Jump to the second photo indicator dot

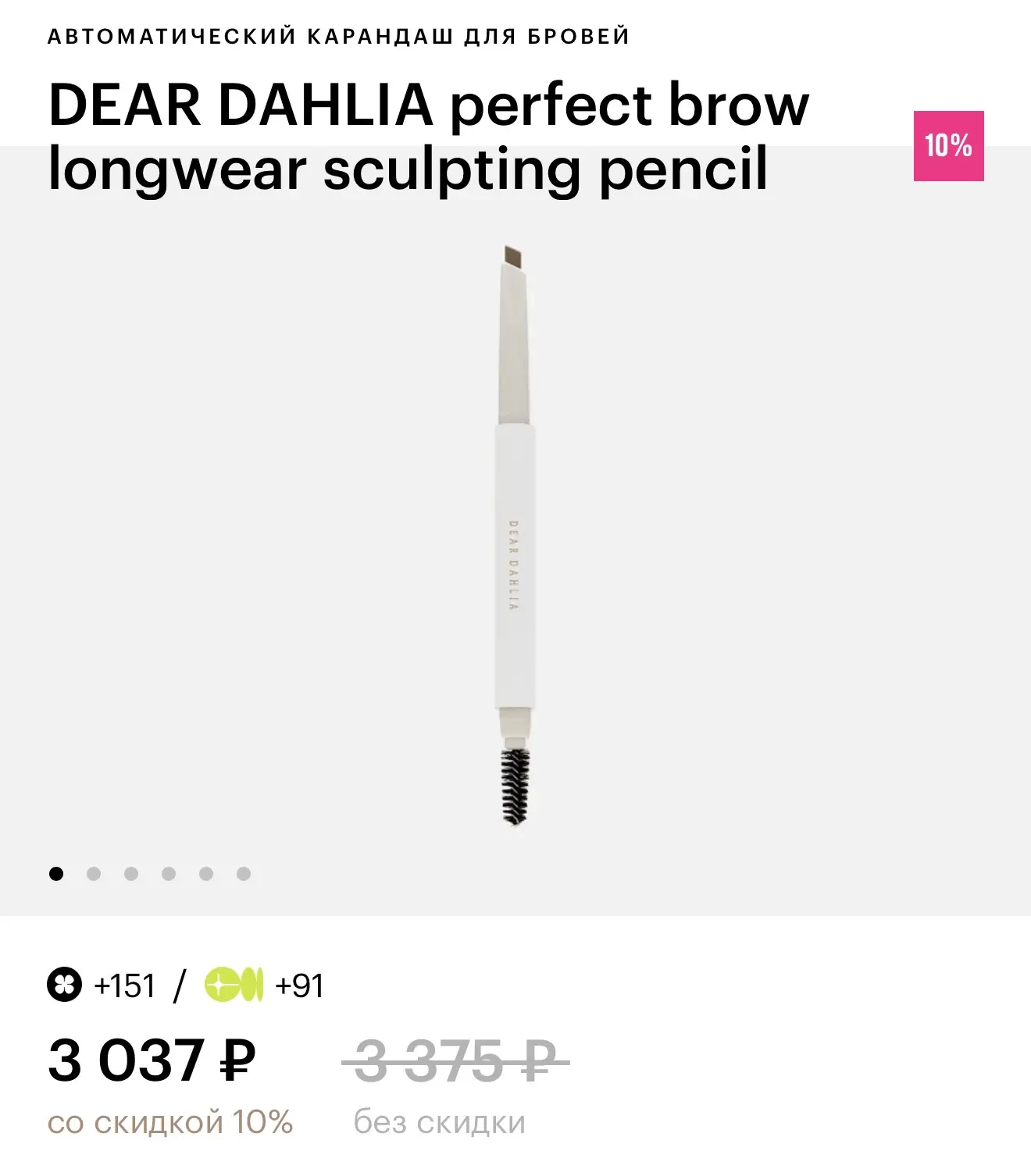94,874
